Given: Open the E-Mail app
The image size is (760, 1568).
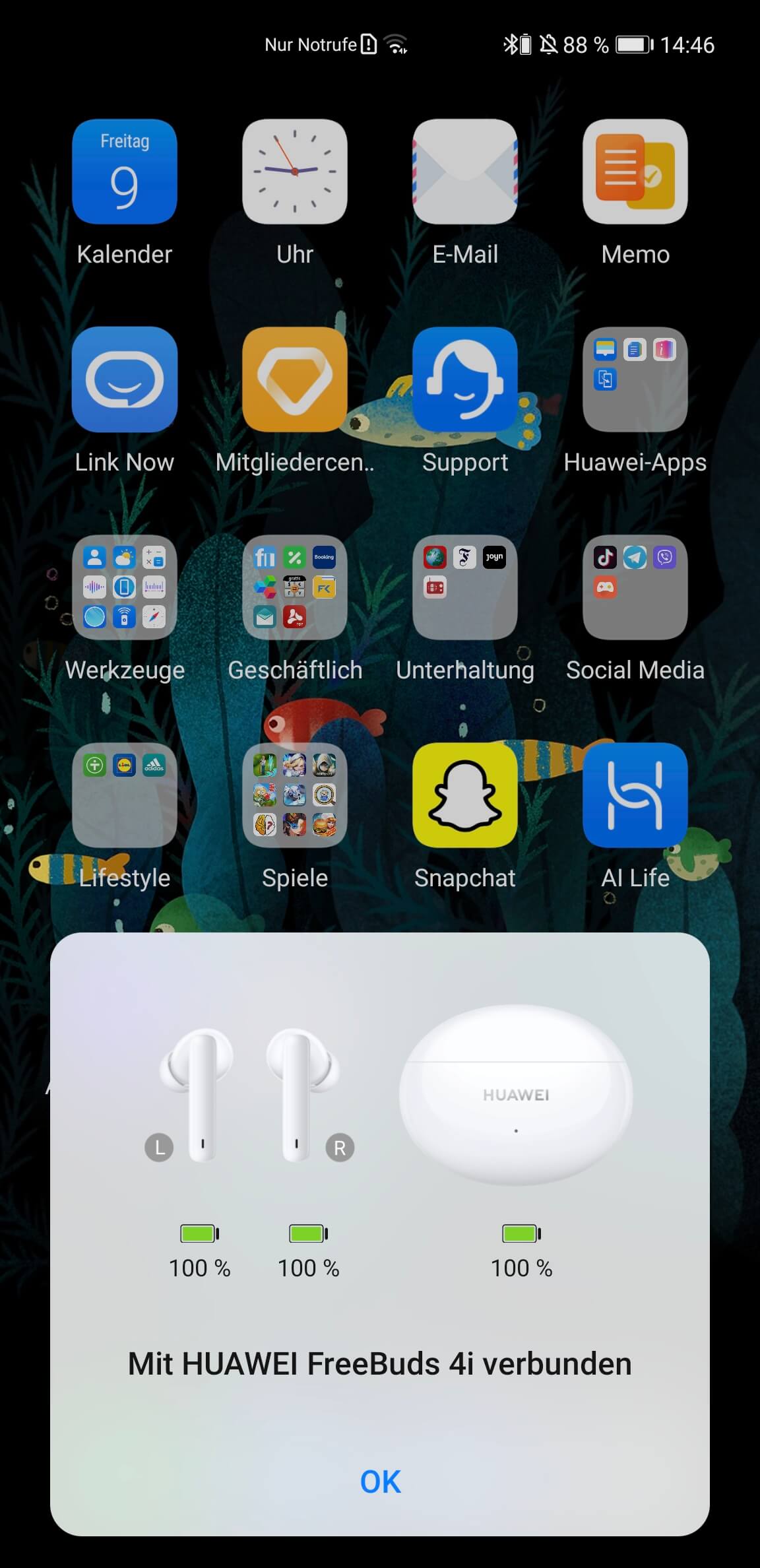Looking at the screenshot, I should [465, 172].
